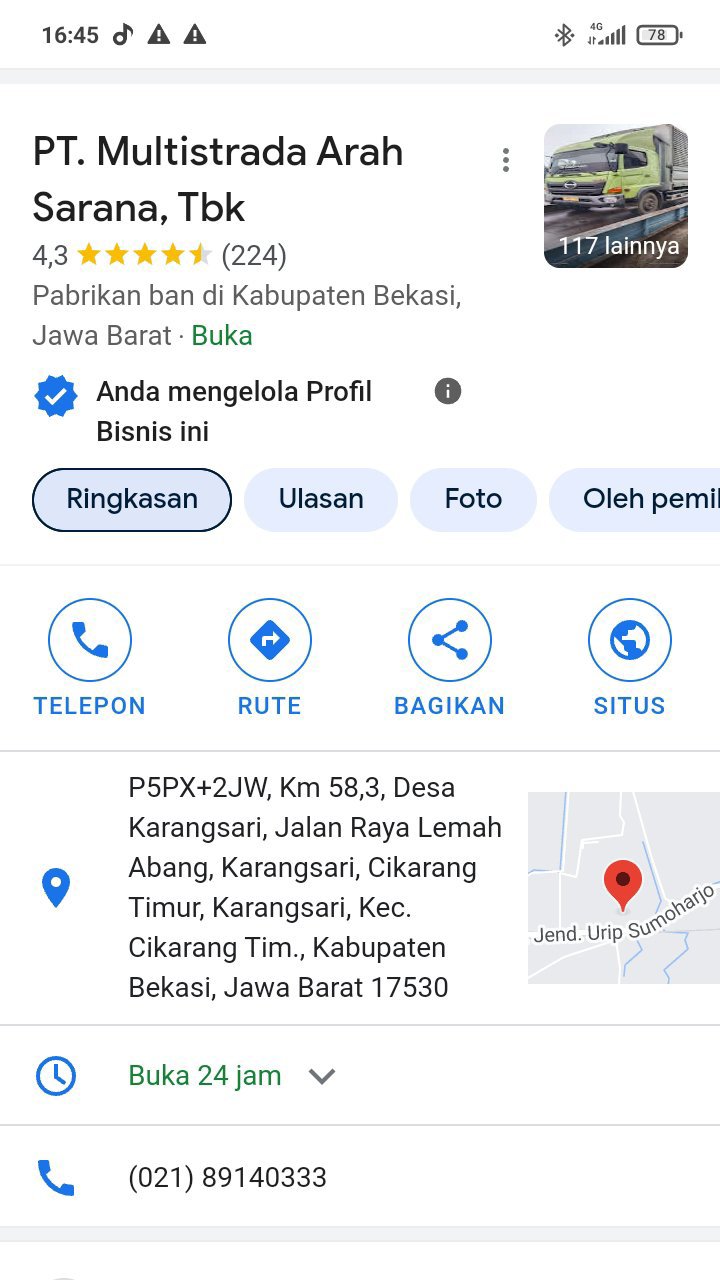
Task: Tap the phone number (021) 89140333
Action: coord(228,1177)
